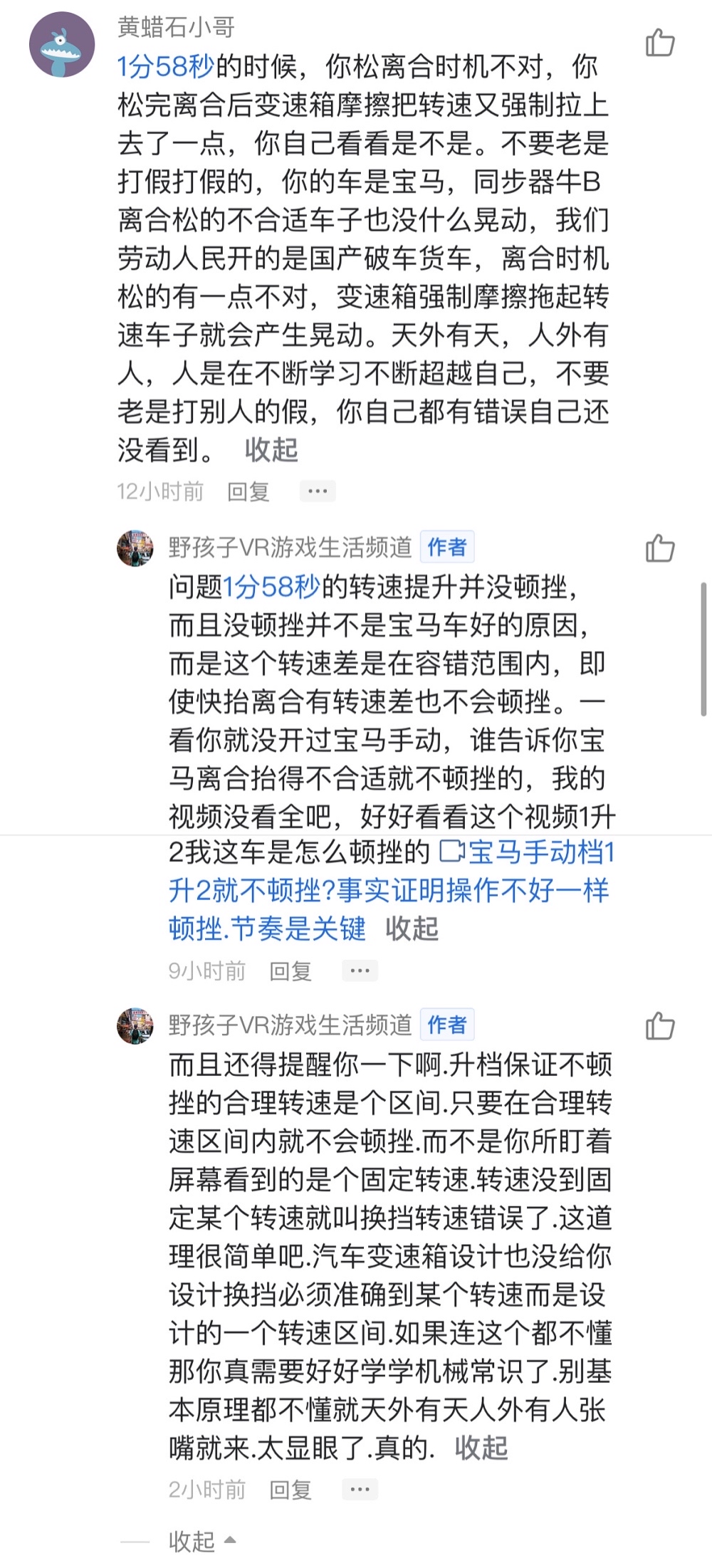Collapse 黄蜡石小哥's long comment with 收起
Screen dimensions: 712x1568
(x=271, y=450)
